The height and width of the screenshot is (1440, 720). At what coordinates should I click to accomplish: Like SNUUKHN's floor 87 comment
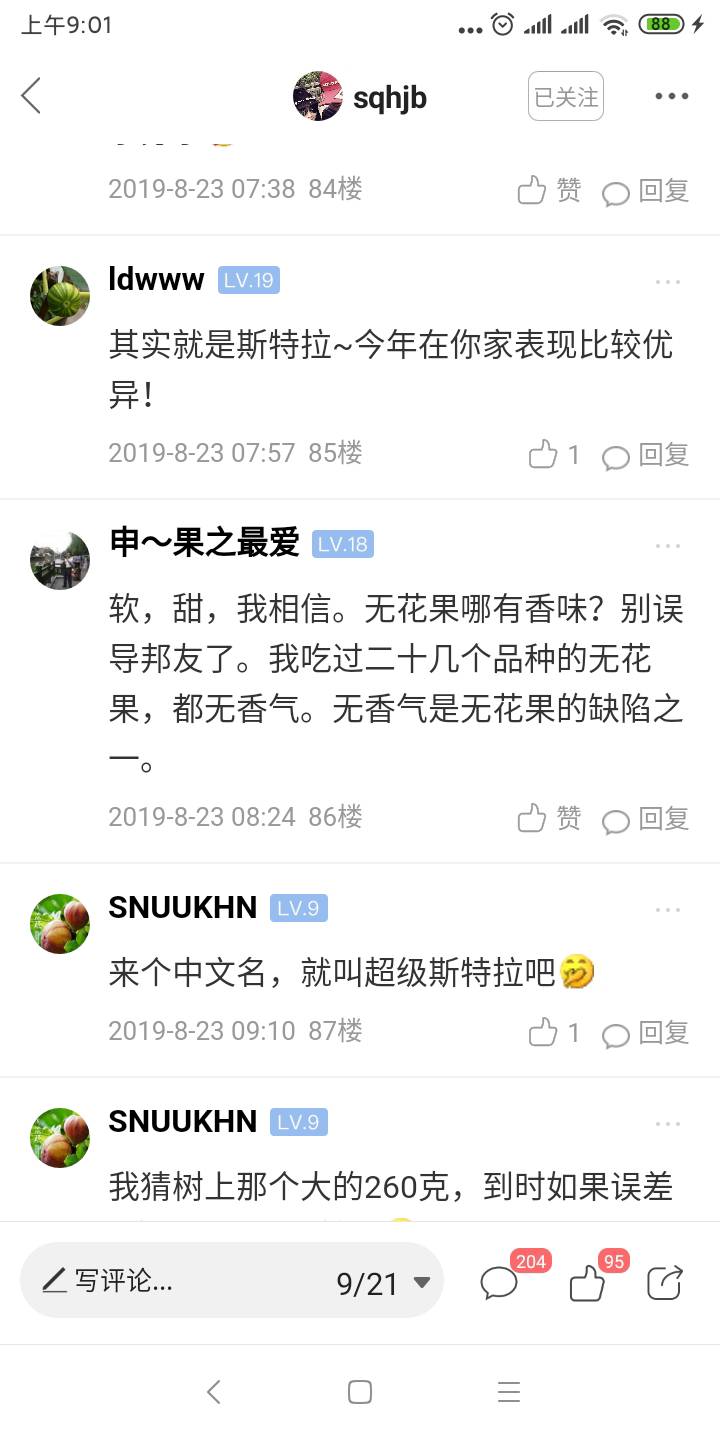point(554,1032)
